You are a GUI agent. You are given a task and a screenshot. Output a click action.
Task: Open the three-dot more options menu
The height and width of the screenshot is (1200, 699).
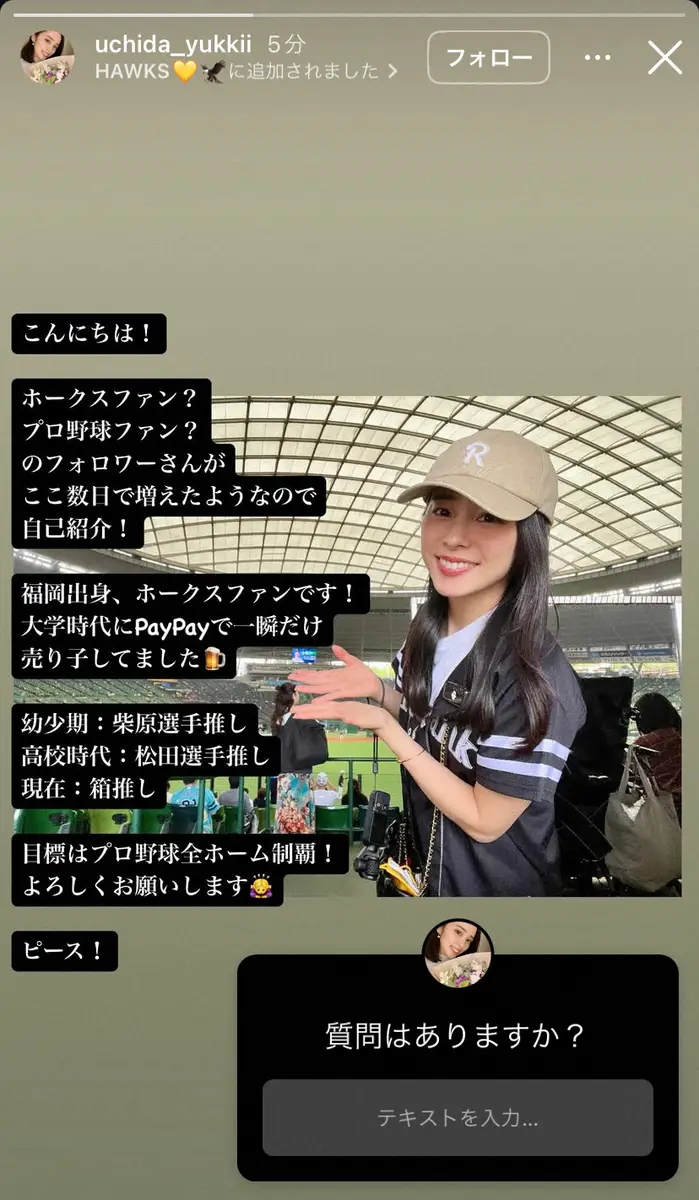tap(597, 57)
